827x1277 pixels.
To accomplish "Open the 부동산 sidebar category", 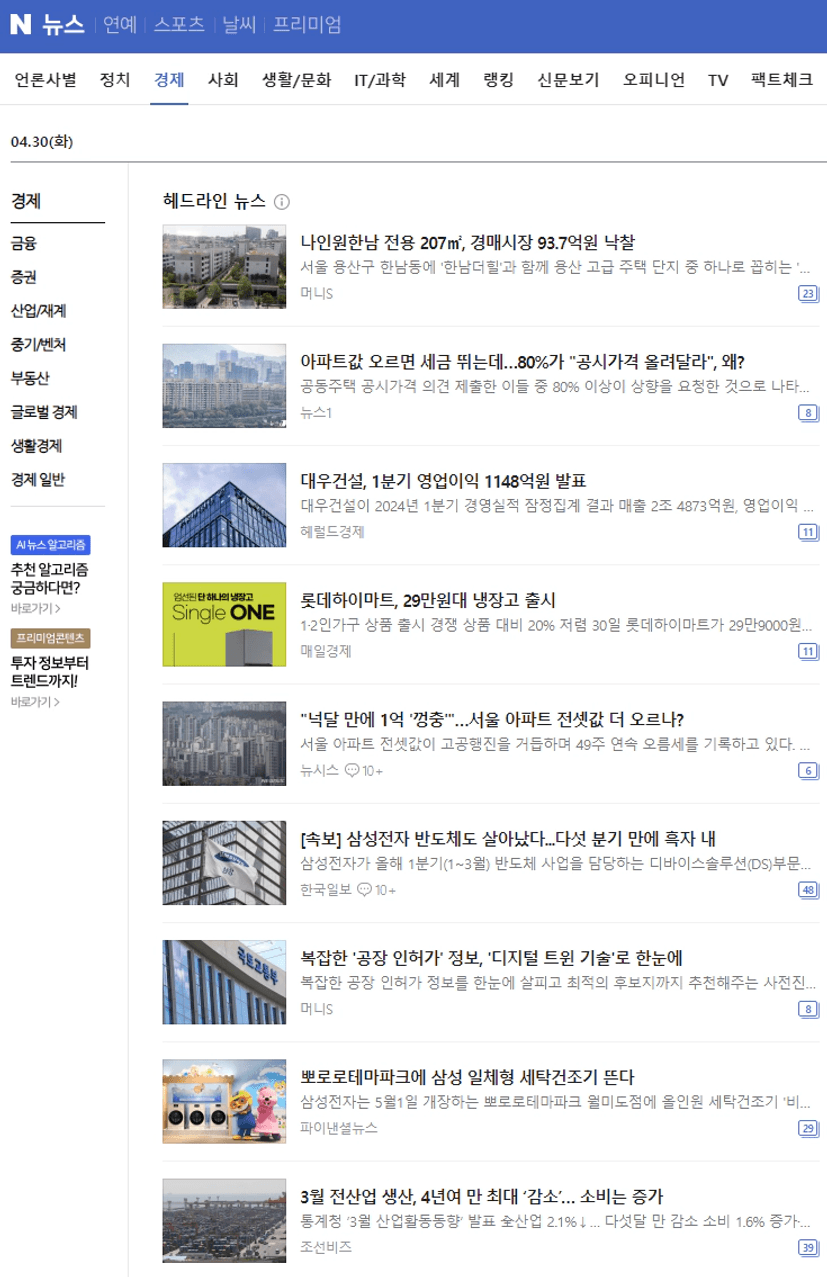I will 30,378.
